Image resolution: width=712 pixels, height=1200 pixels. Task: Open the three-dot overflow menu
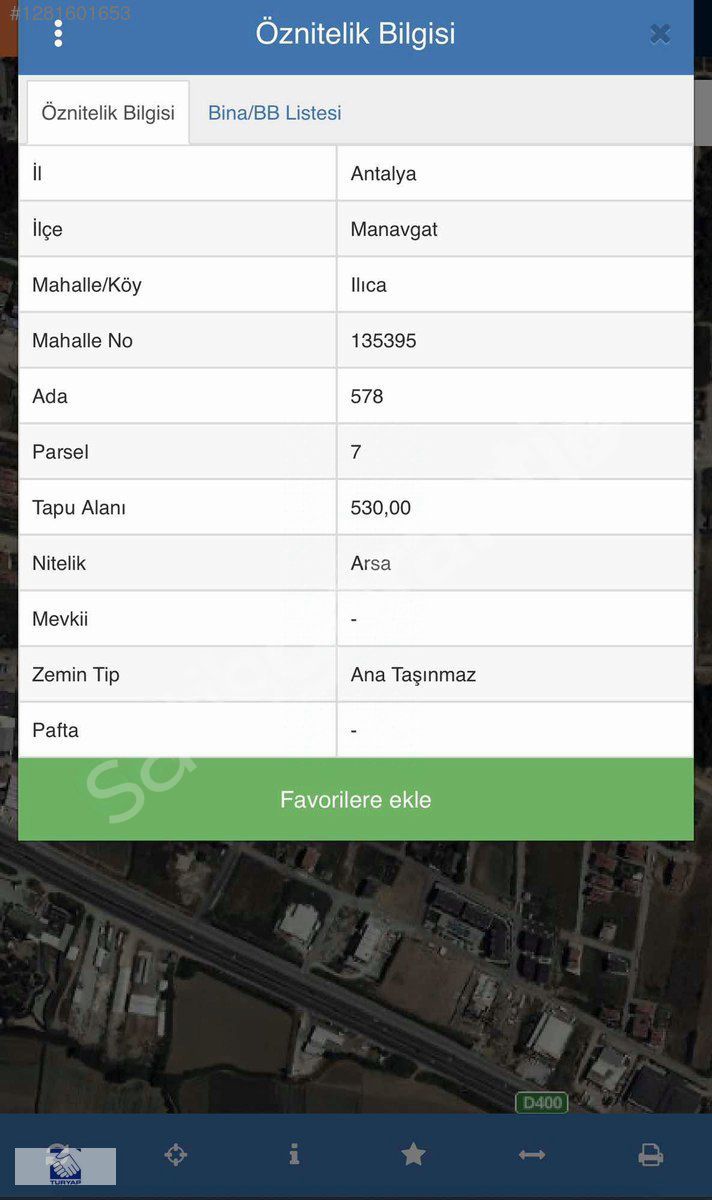pyautogui.click(x=58, y=34)
